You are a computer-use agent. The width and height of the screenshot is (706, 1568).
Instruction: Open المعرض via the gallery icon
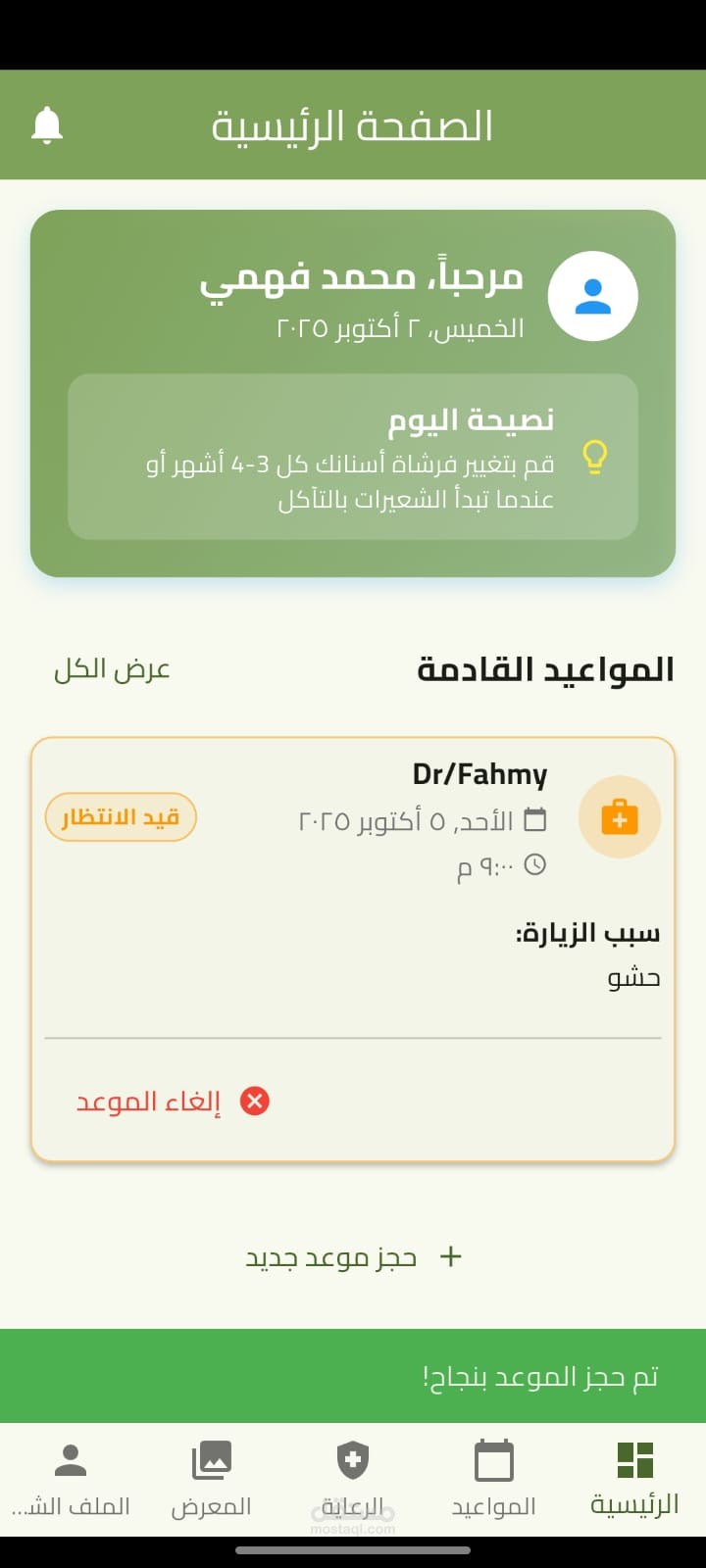pos(212,1475)
